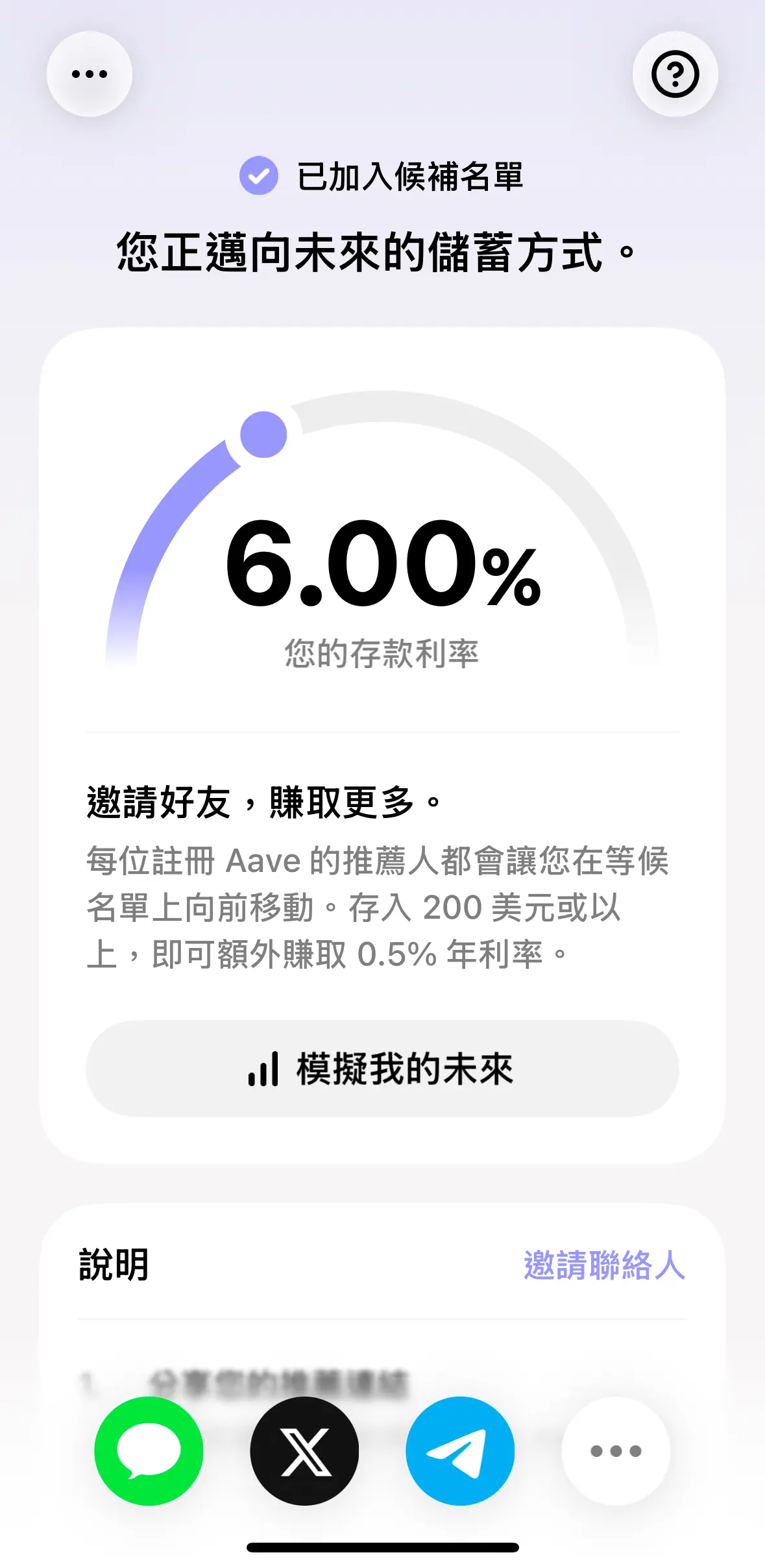765x1568 pixels.
Task: Share the referral link on X
Action: [304, 1450]
